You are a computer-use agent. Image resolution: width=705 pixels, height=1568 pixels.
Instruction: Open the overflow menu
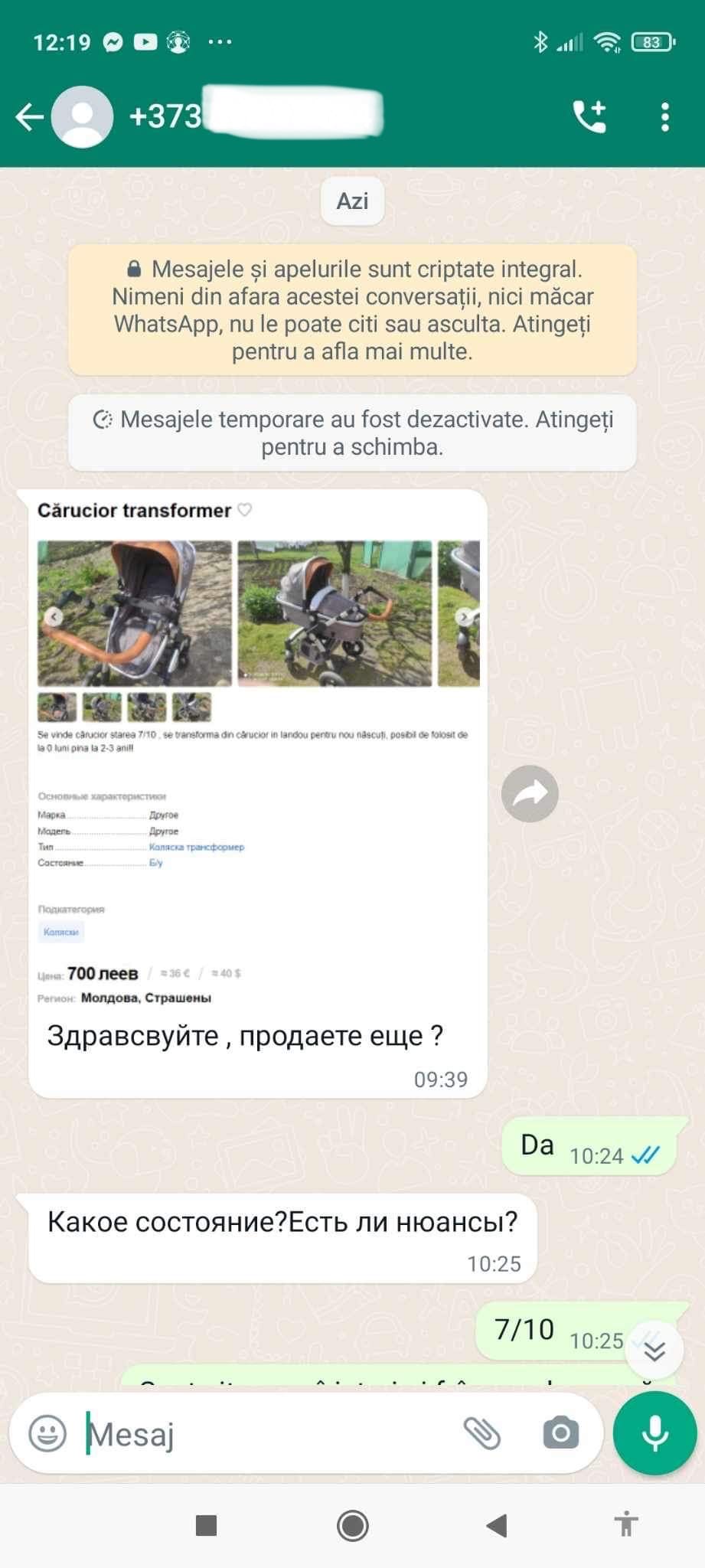664,117
